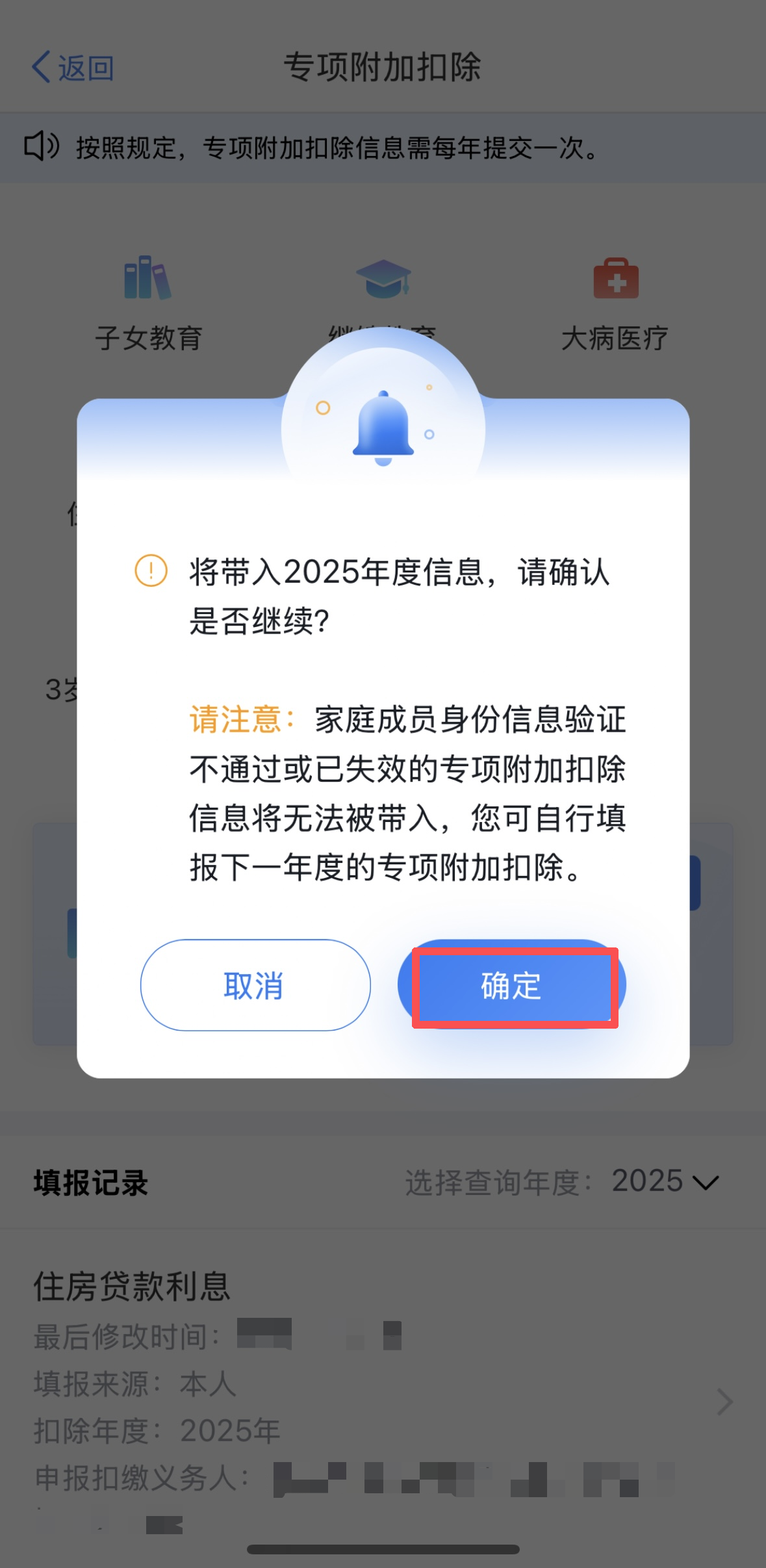Click the 扣除年度 2025年 entry
This screenshot has height=1568, width=766.
pyautogui.click(x=156, y=1430)
